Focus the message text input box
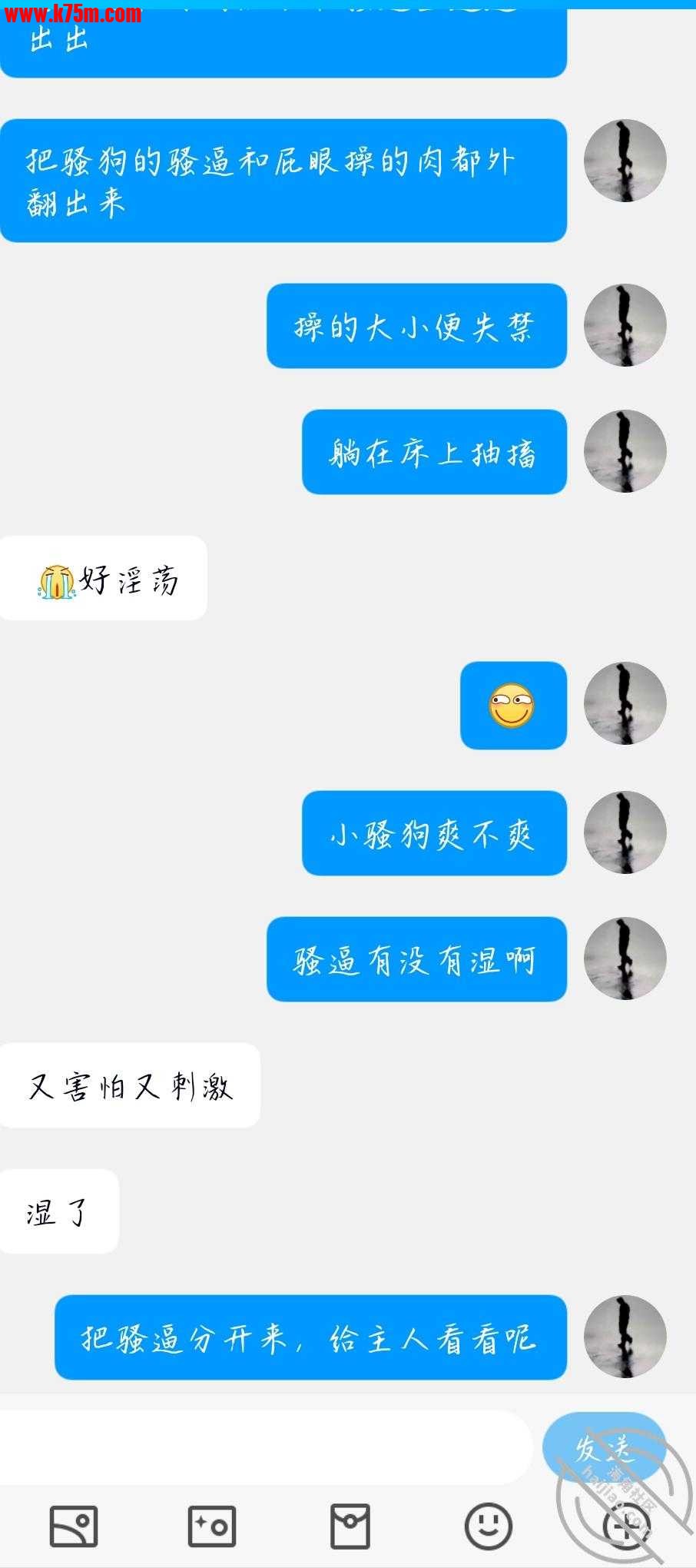 click(265, 1448)
